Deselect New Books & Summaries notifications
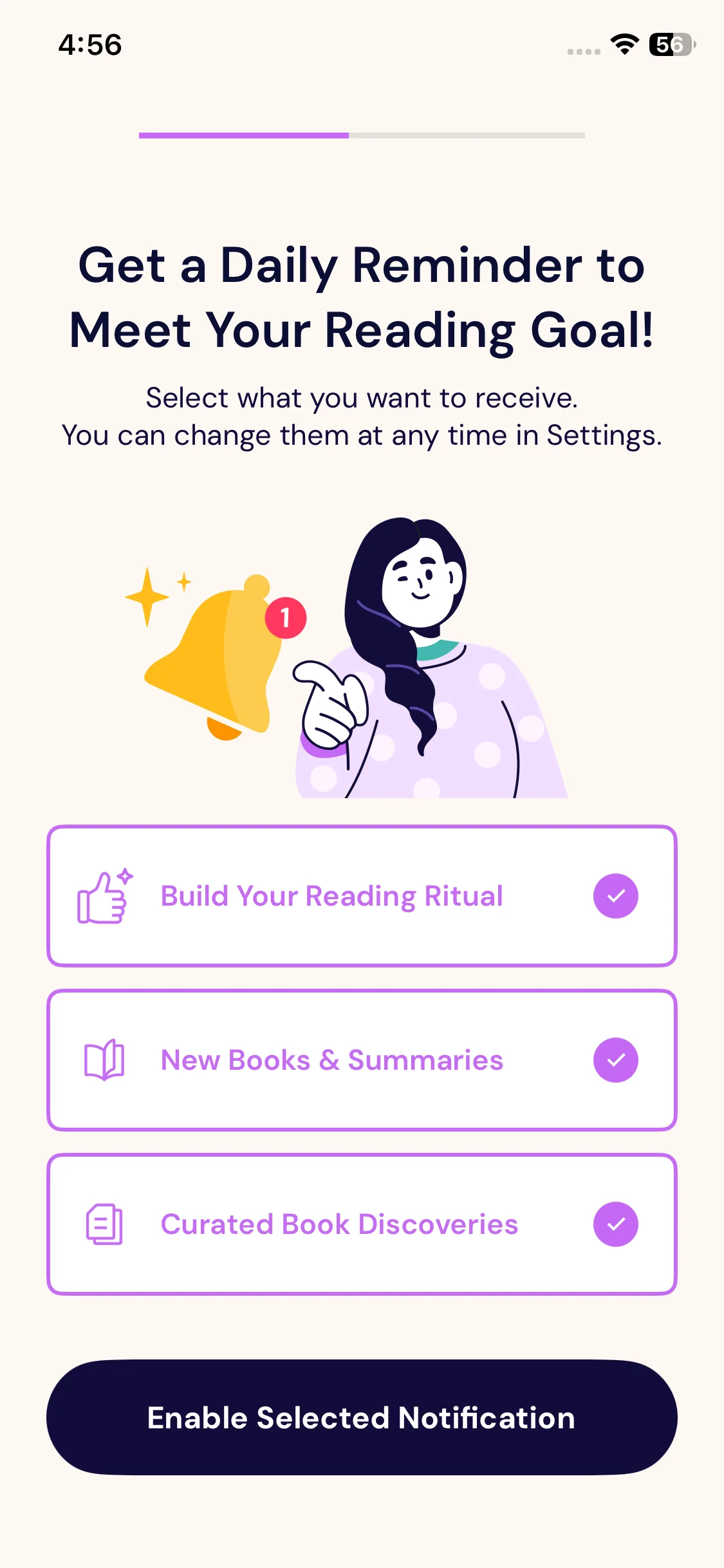Image resolution: width=724 pixels, height=1568 pixels. click(615, 1059)
